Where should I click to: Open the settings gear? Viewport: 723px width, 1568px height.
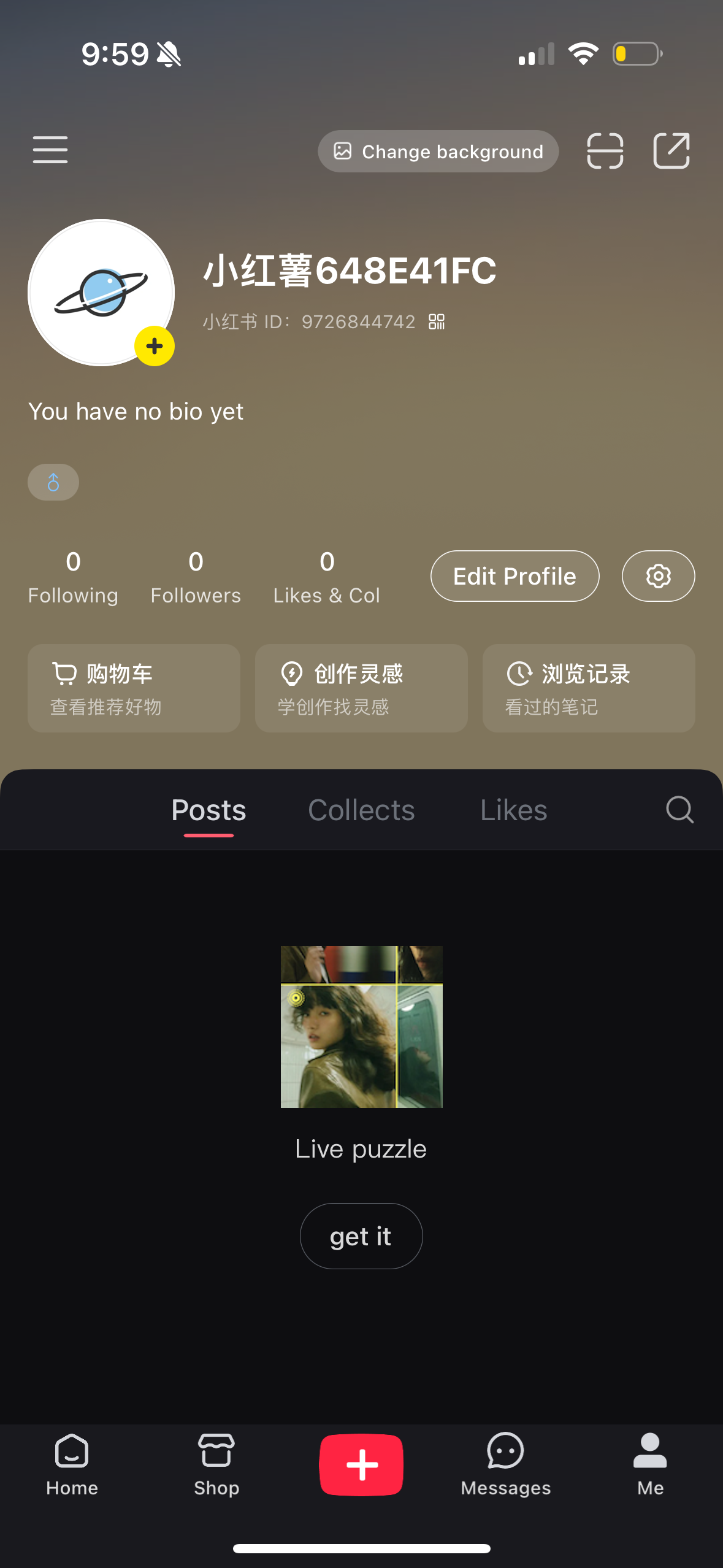click(657, 575)
